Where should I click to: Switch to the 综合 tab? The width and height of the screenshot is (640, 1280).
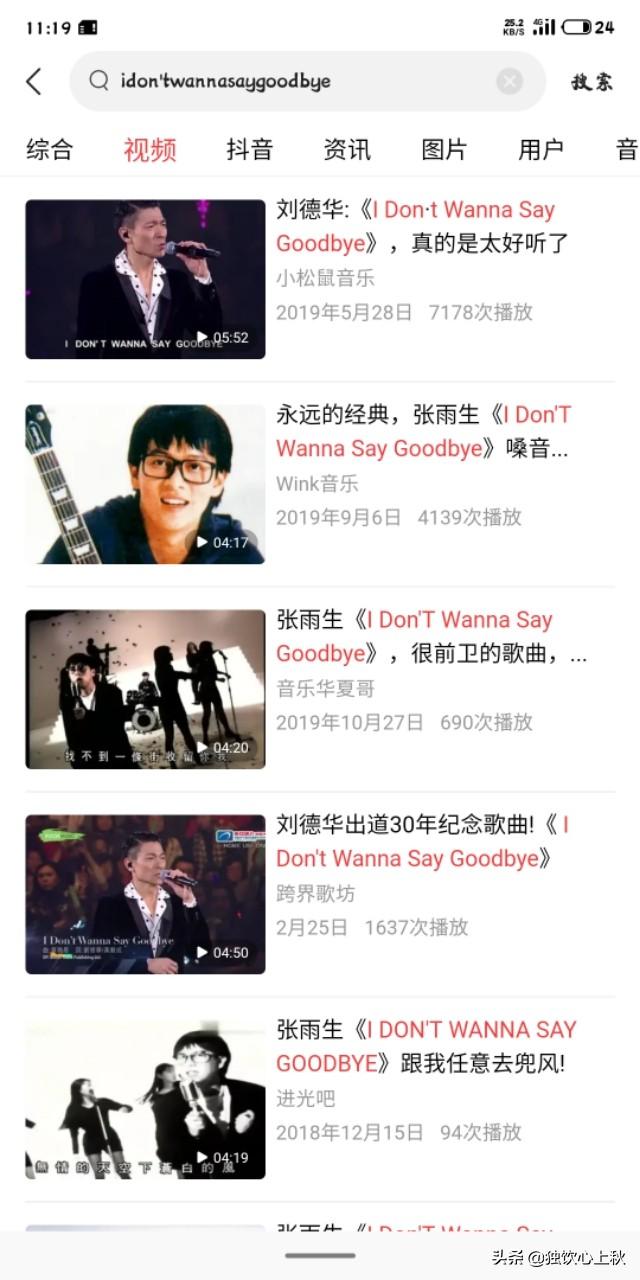49,150
